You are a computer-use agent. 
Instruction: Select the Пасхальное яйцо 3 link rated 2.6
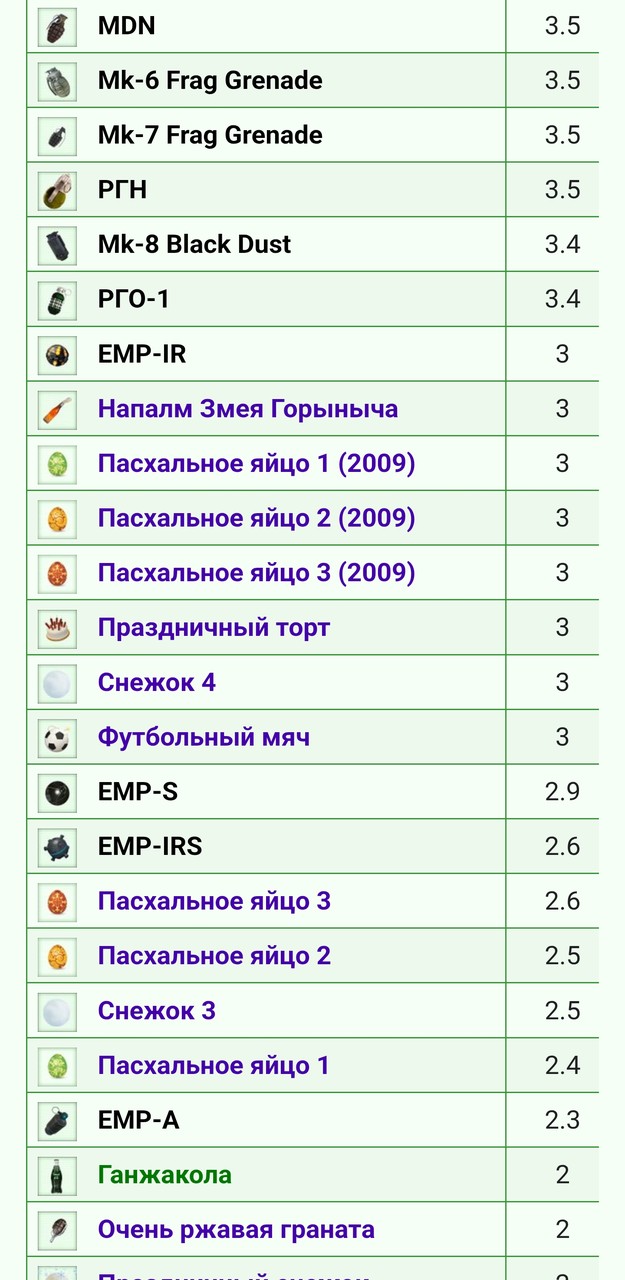214,901
